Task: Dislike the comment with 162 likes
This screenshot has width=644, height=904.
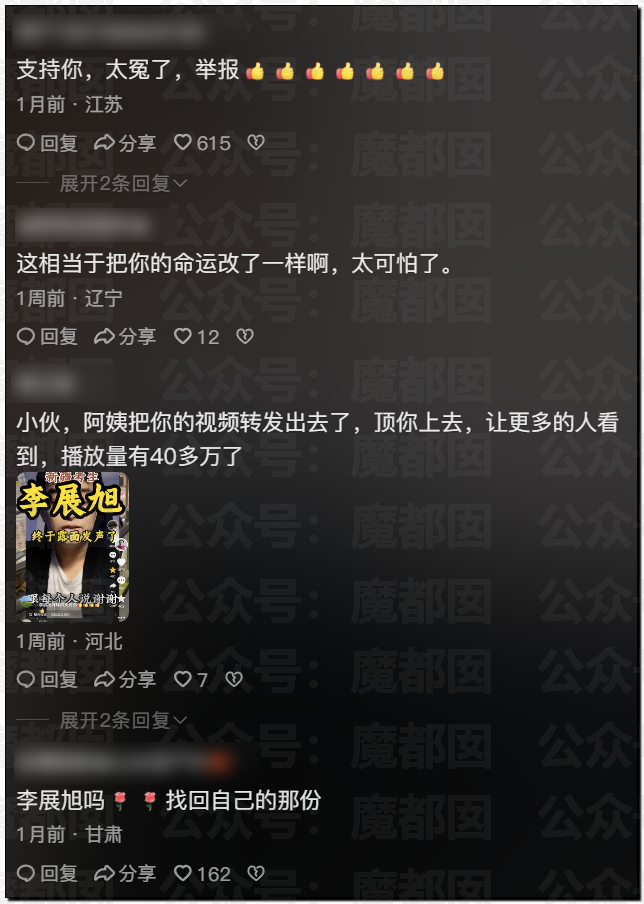Action: pos(256,874)
